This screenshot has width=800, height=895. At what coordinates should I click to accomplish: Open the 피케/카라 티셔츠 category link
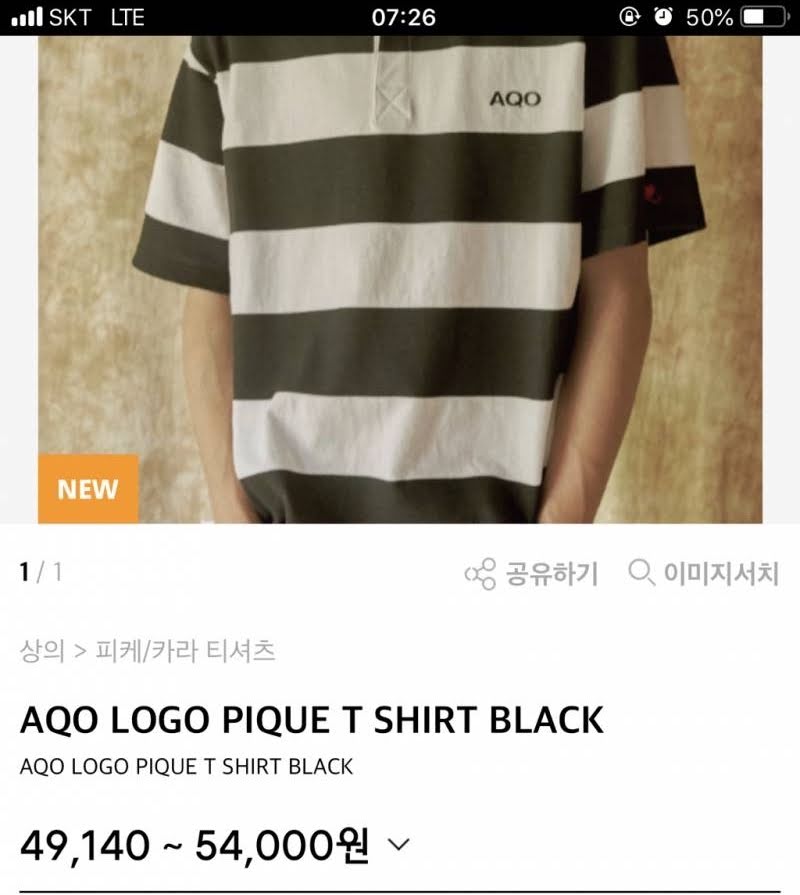click(x=185, y=652)
